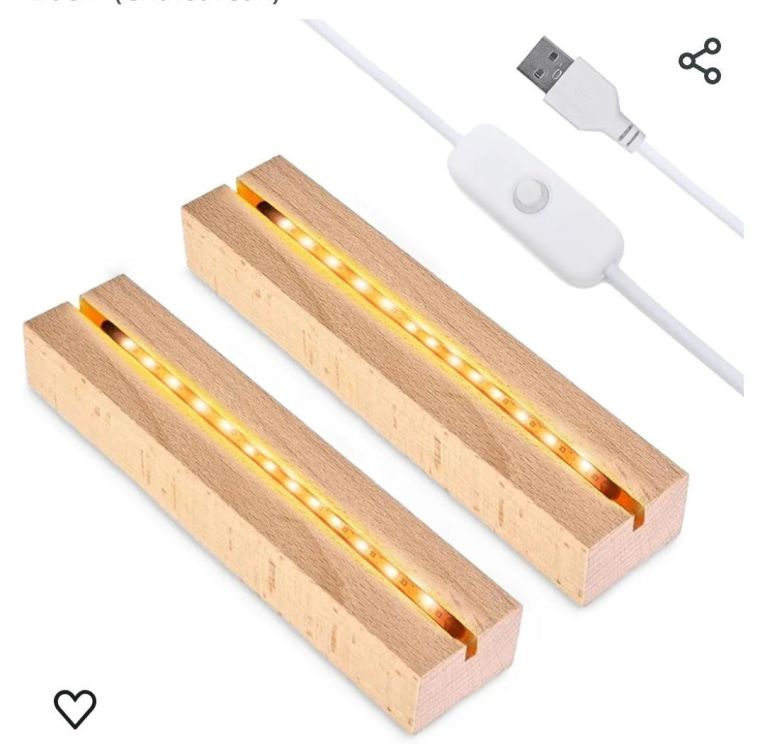
Task: Add product to wishlist with heart icon
Action: (x=75, y=708)
